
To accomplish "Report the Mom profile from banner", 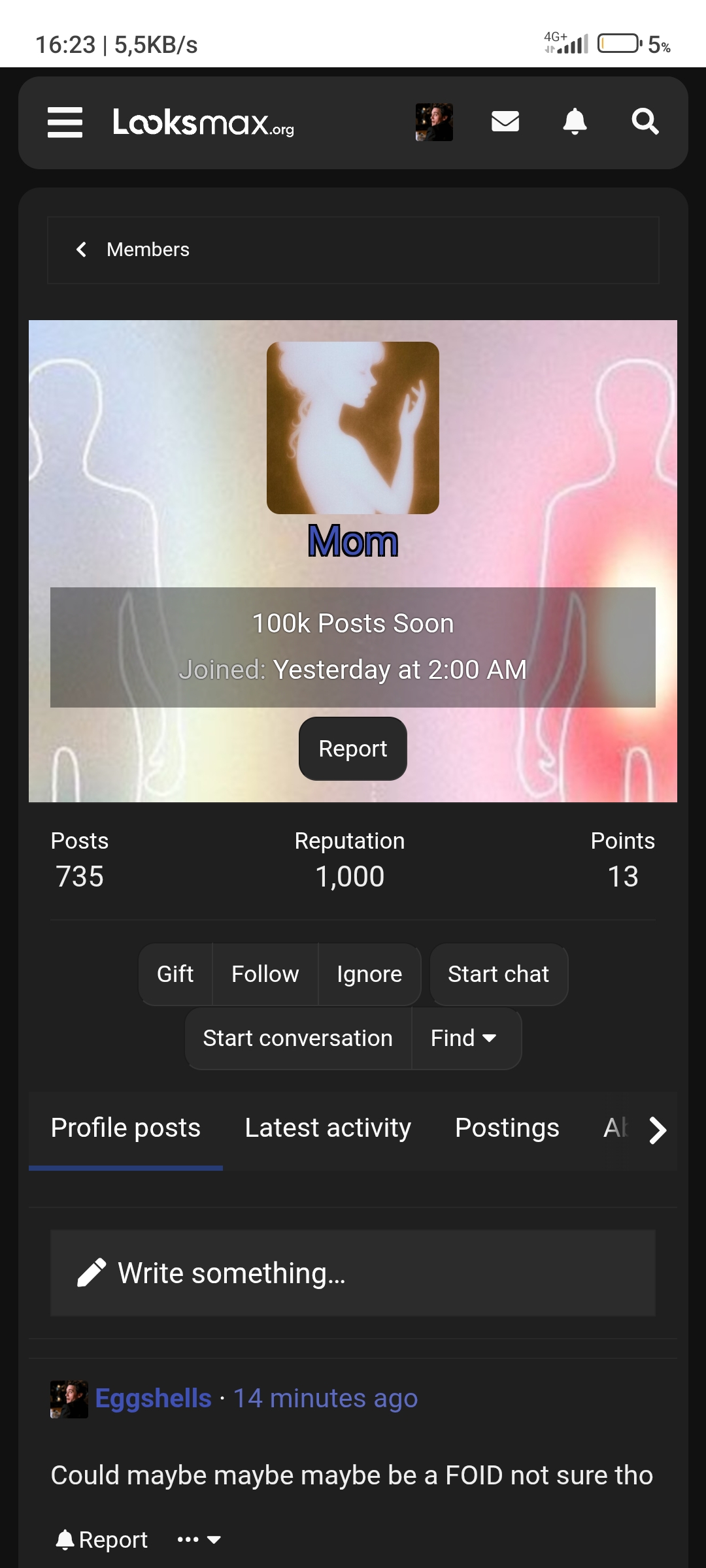I will click(x=353, y=749).
